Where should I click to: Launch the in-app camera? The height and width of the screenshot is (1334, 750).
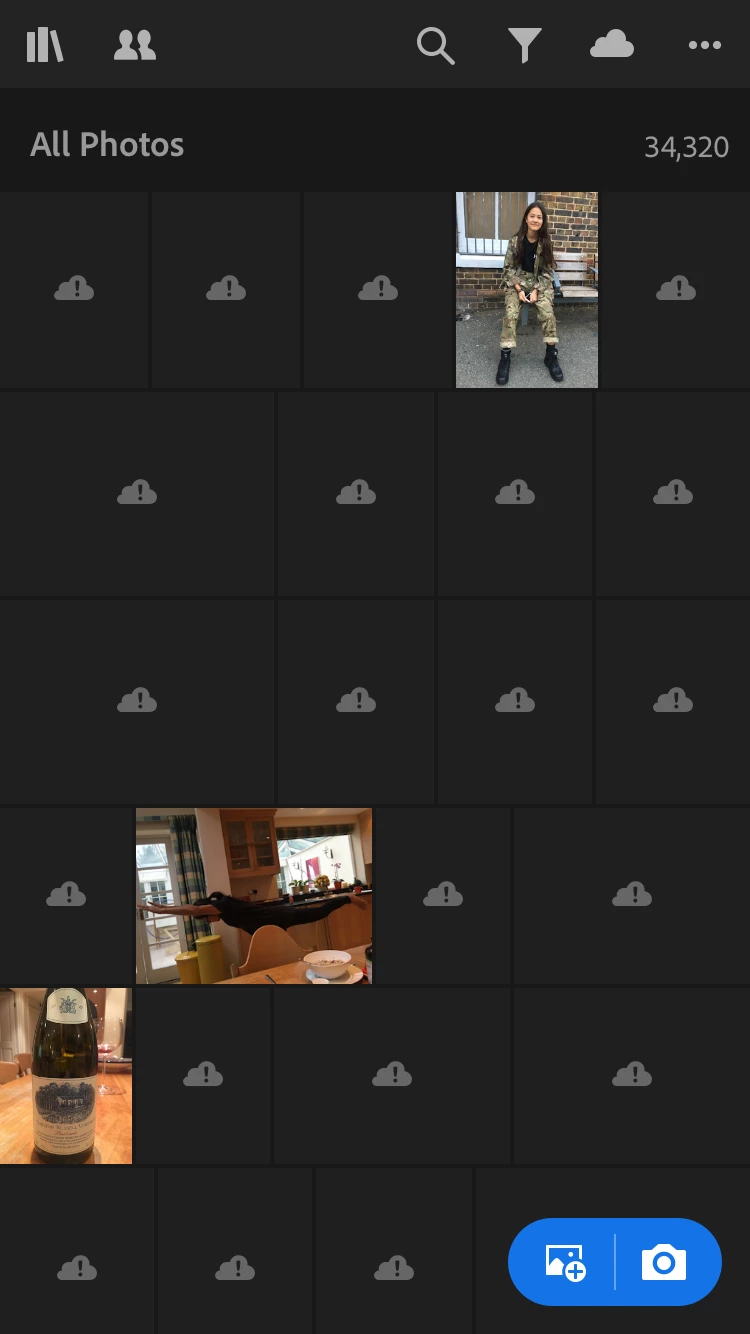pyautogui.click(x=664, y=1262)
